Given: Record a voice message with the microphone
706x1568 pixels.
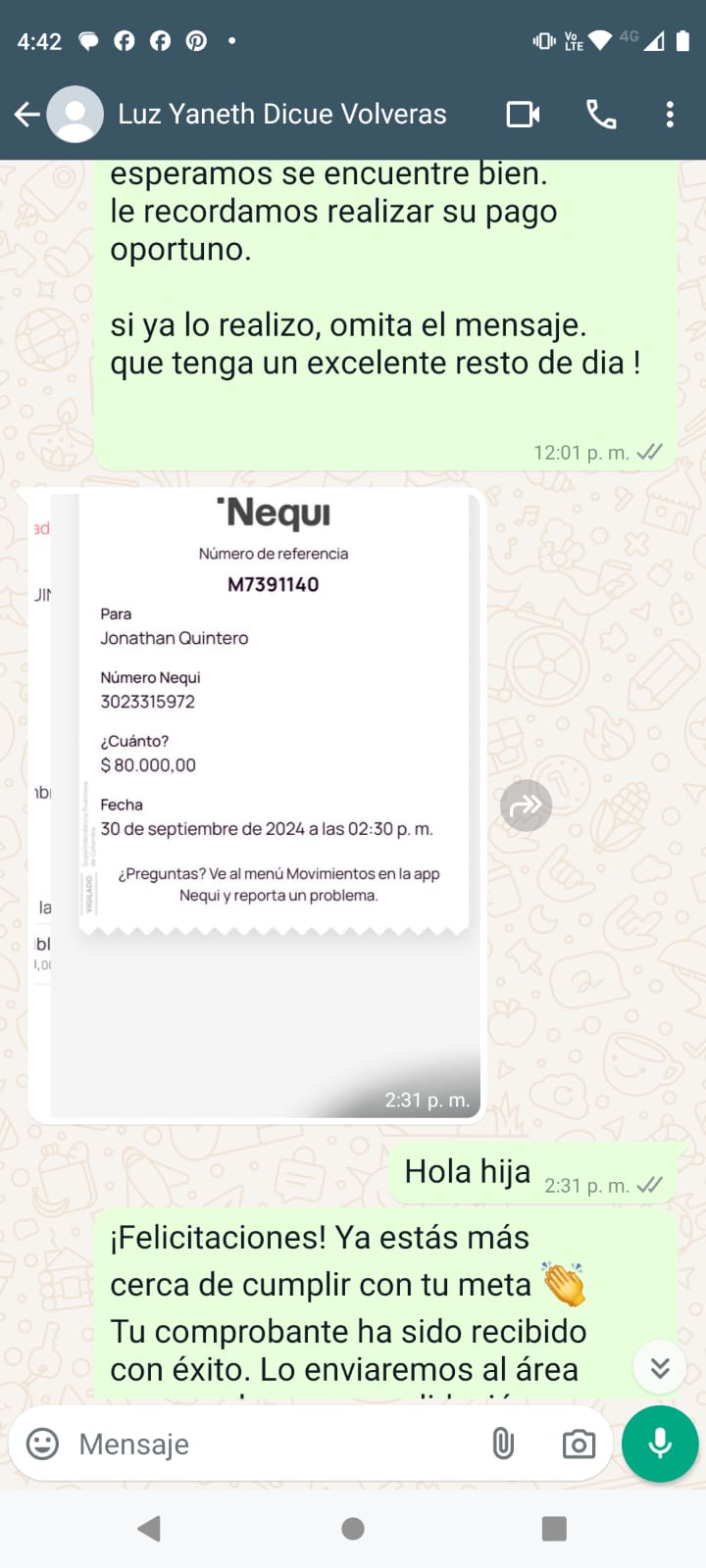Looking at the screenshot, I should click(660, 1444).
